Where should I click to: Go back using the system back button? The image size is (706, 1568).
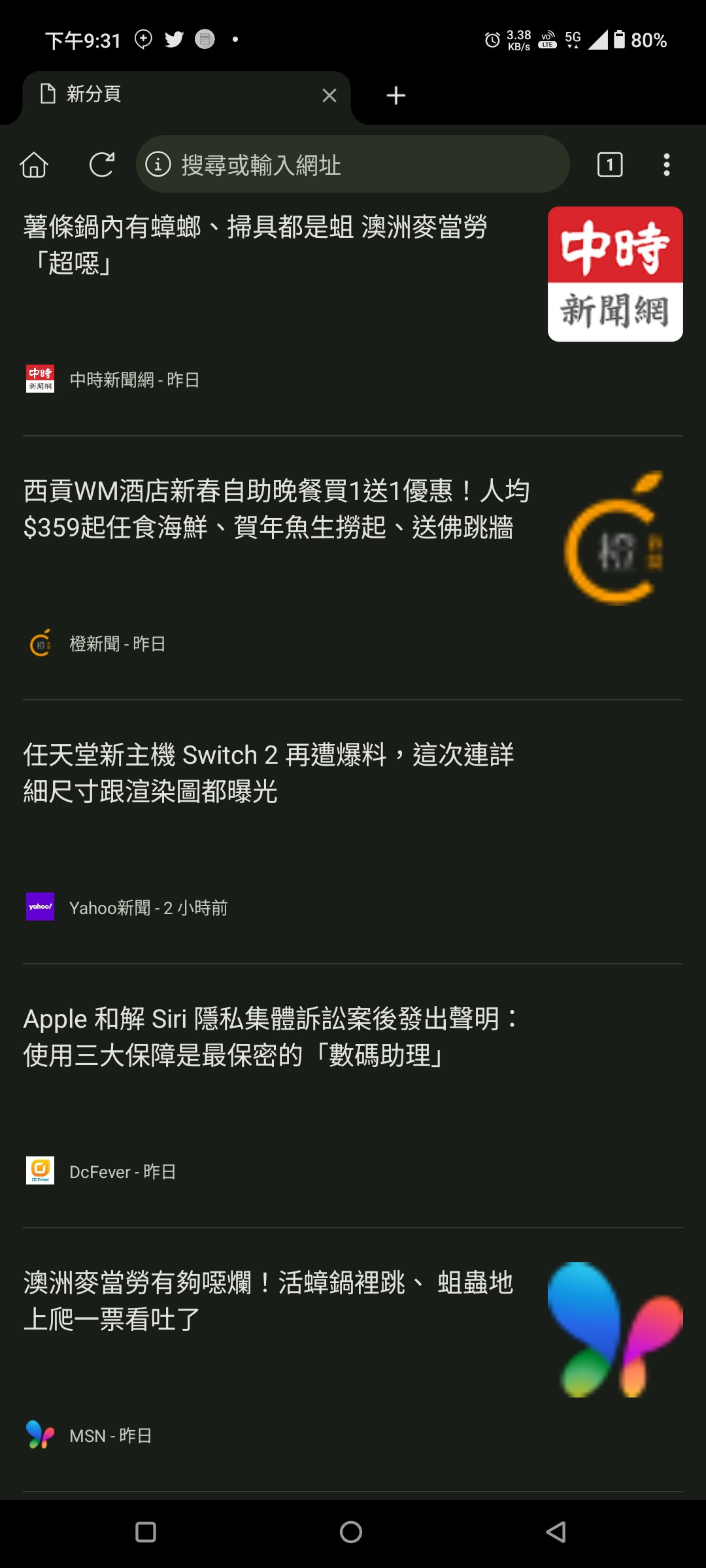(556, 1531)
